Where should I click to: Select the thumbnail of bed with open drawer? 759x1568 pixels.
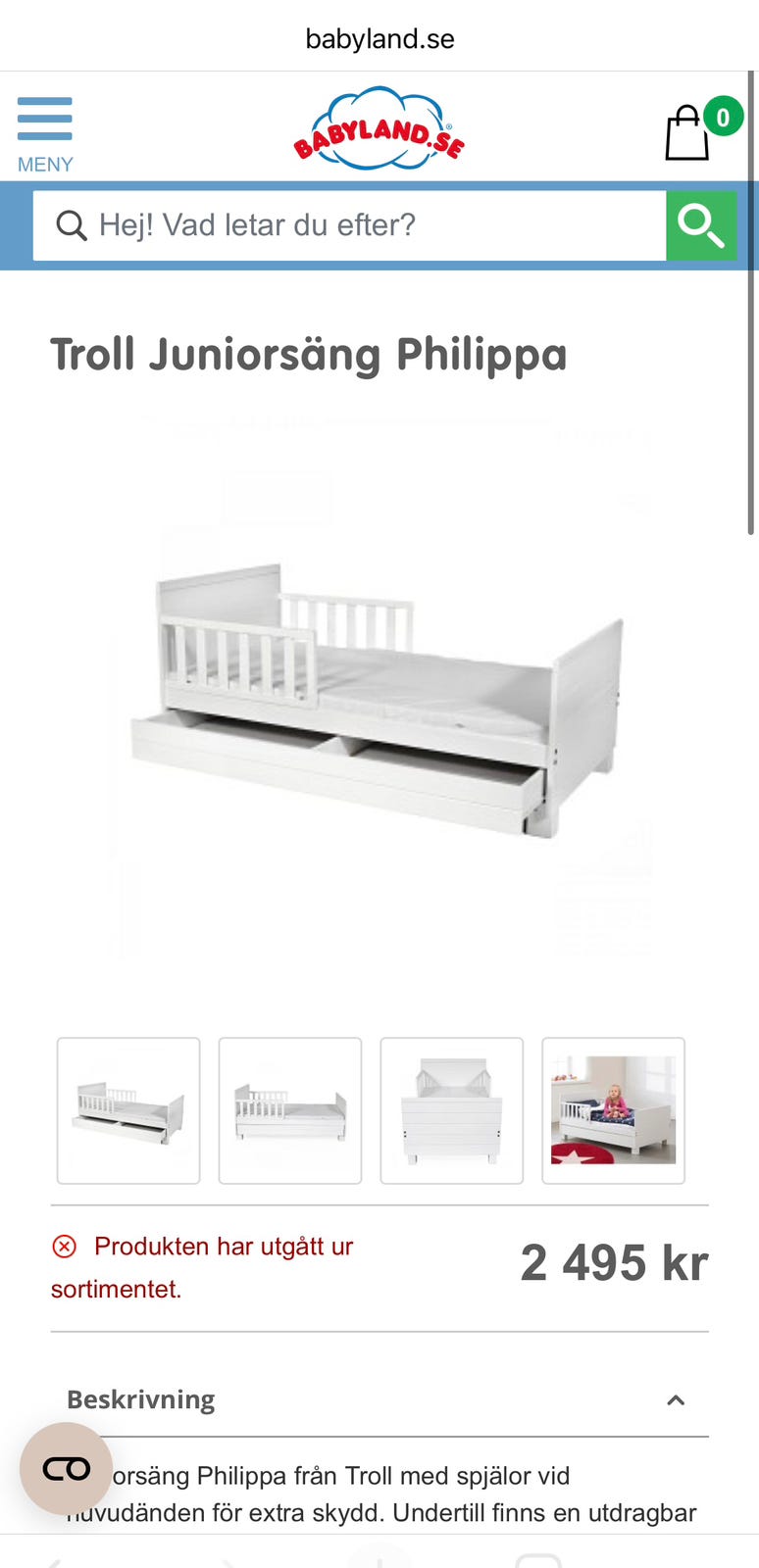[x=128, y=1110]
